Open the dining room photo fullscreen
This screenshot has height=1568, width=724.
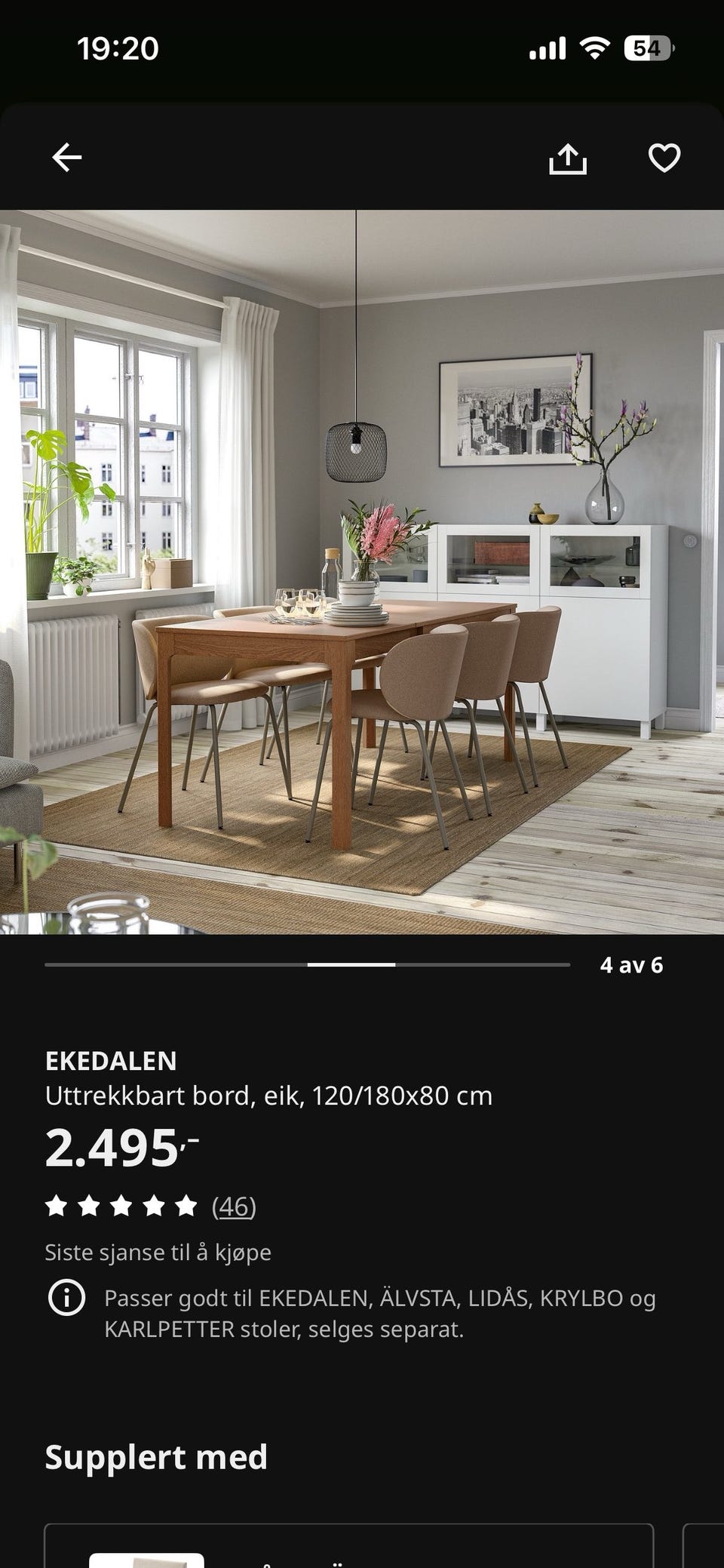[x=362, y=573]
